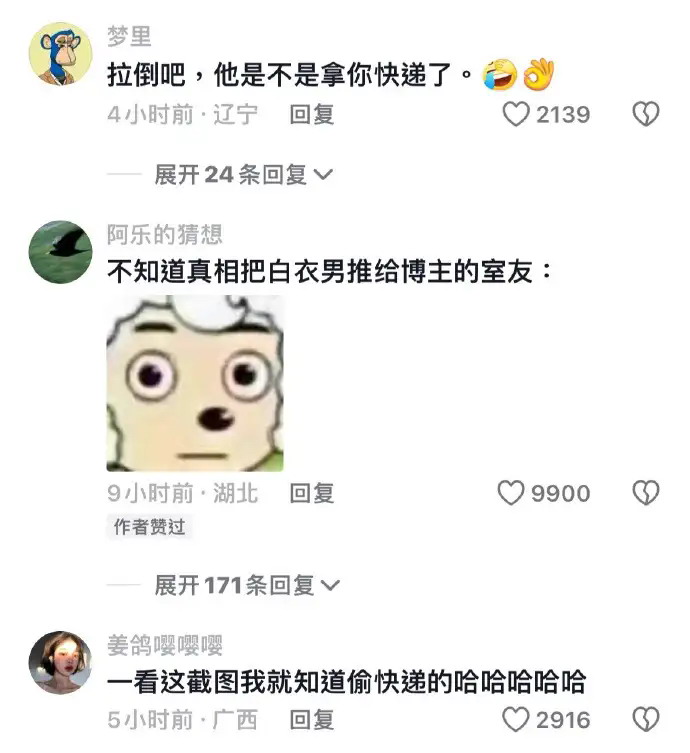Screen dimensions: 690x753
Task: Like 姜鸽嘤嘤嘤's comment
Action: pos(516,719)
